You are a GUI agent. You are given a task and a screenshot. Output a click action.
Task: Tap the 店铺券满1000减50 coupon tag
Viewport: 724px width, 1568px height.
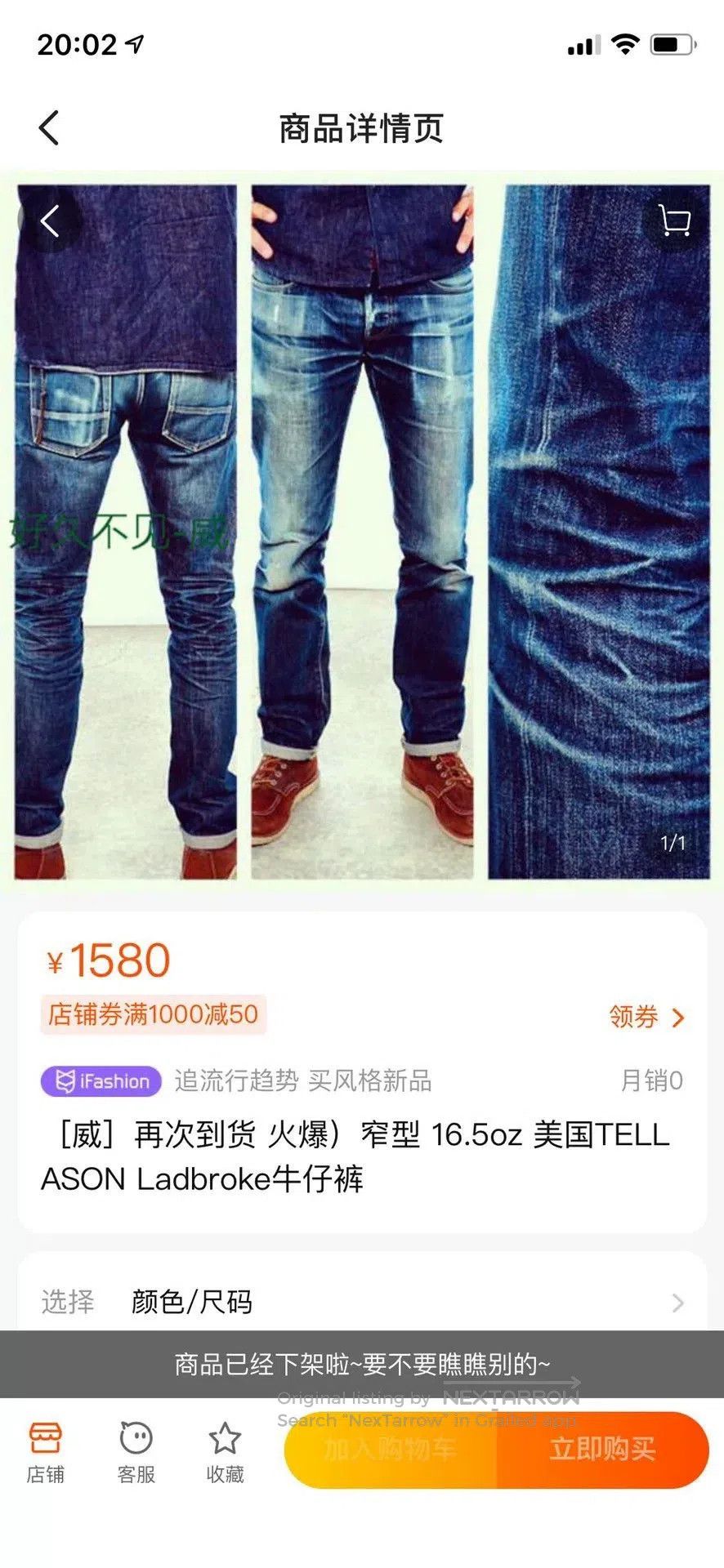coord(154,1015)
